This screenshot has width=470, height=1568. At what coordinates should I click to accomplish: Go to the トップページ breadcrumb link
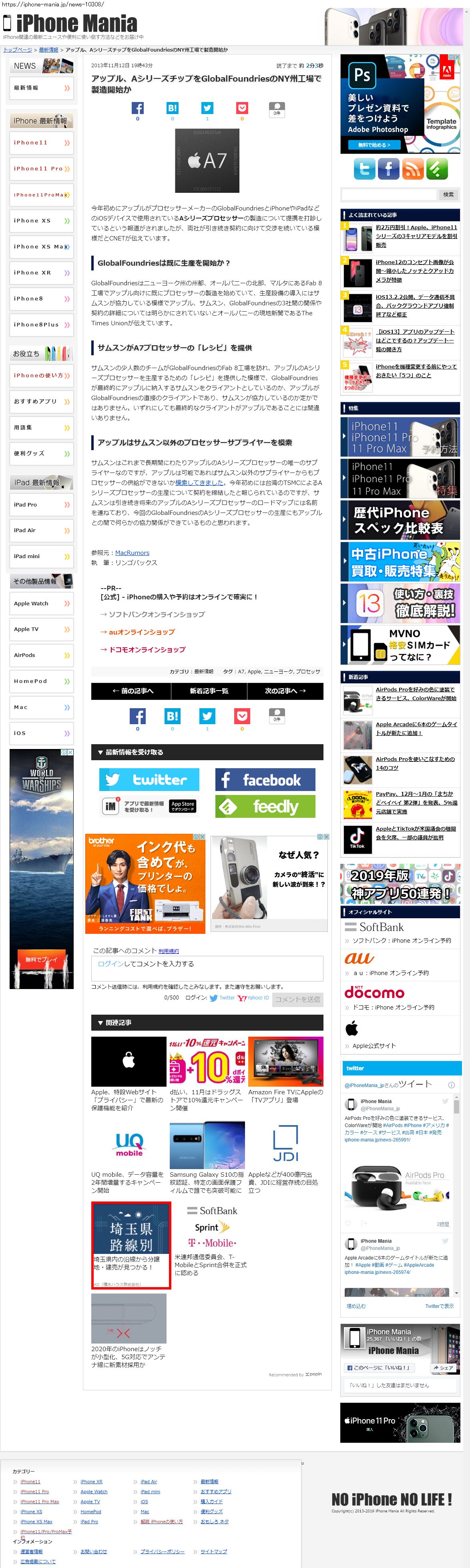click(x=18, y=50)
